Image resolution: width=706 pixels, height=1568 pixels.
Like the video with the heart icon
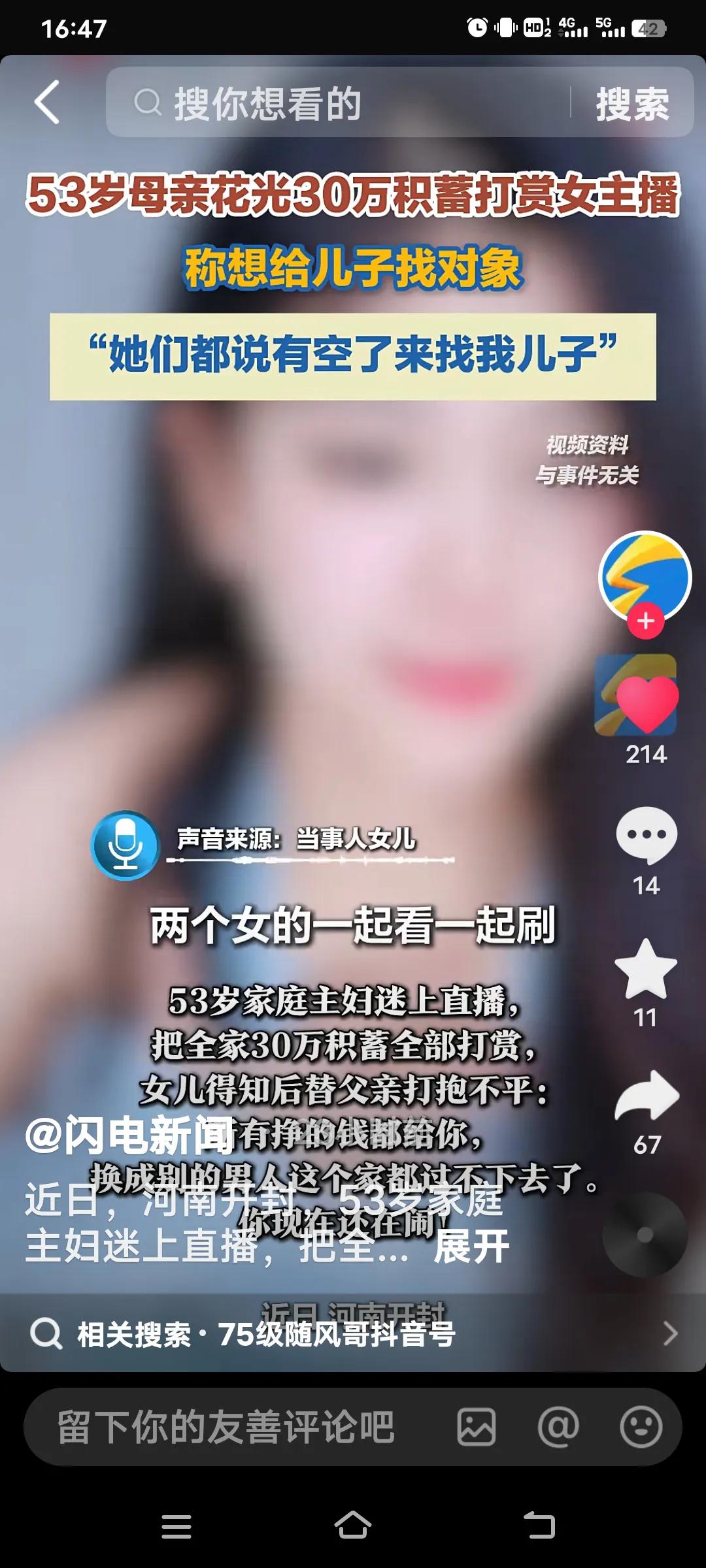tap(645, 697)
